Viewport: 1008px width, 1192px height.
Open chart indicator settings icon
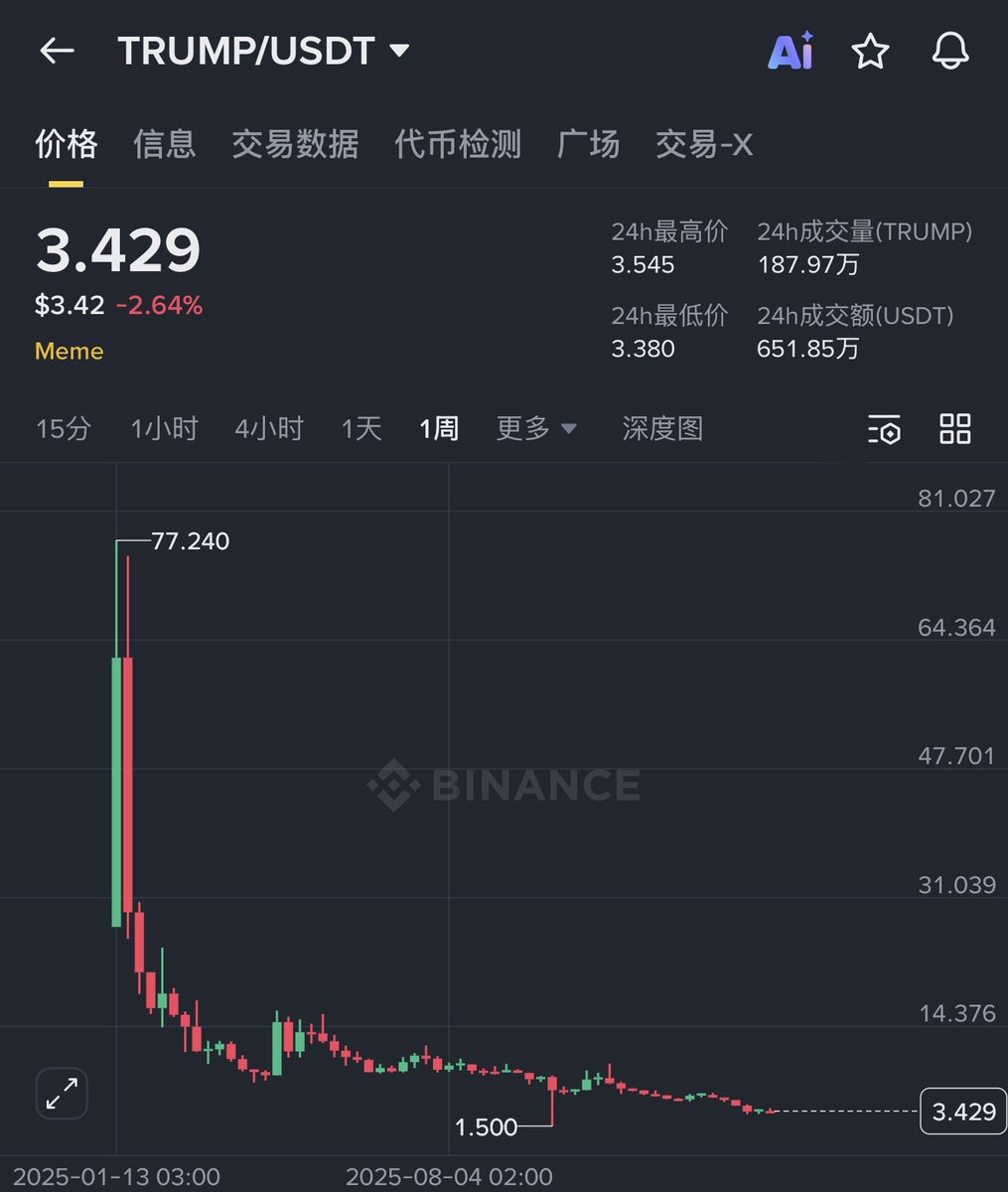pos(884,430)
